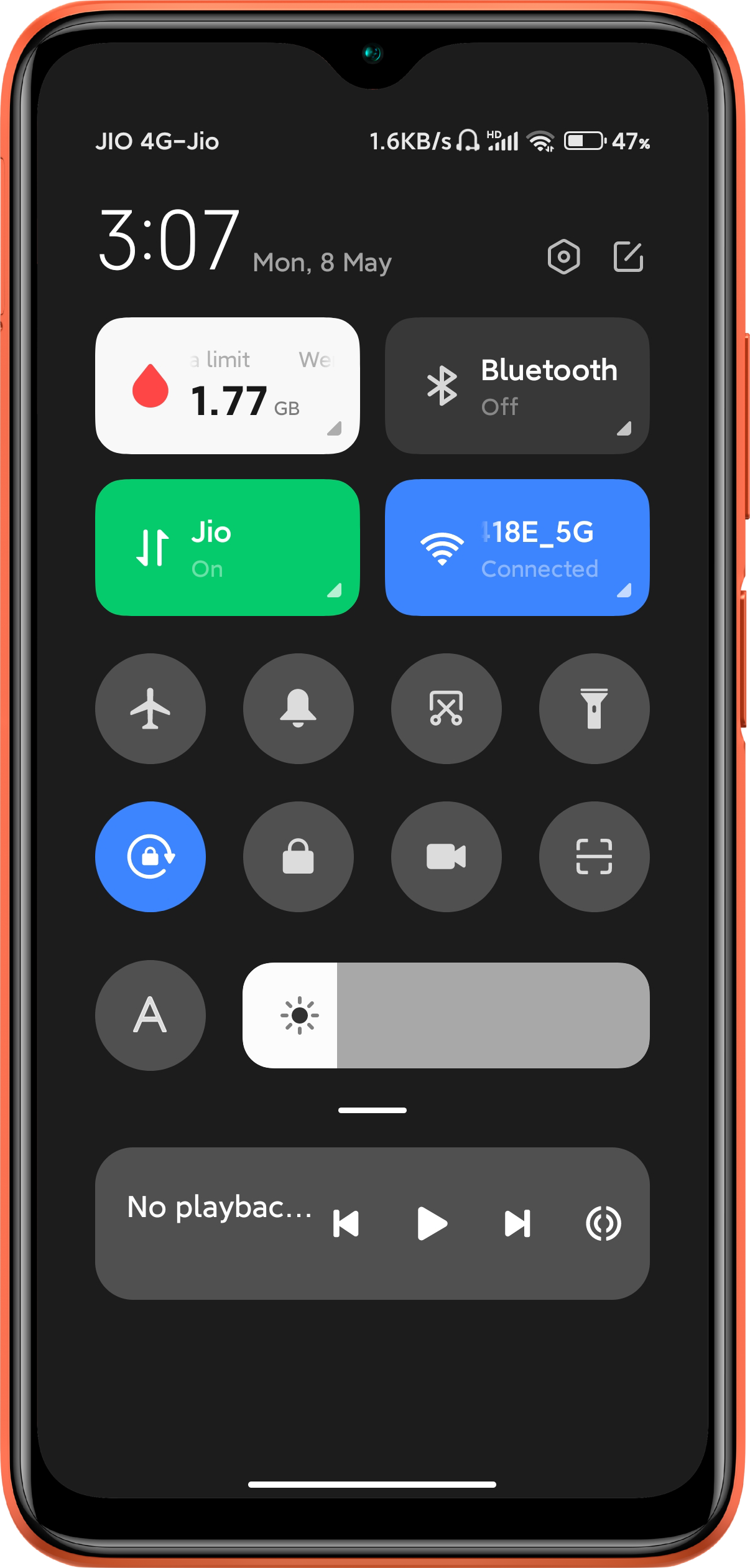
Task: Open the audio output cast icon
Action: (603, 1224)
